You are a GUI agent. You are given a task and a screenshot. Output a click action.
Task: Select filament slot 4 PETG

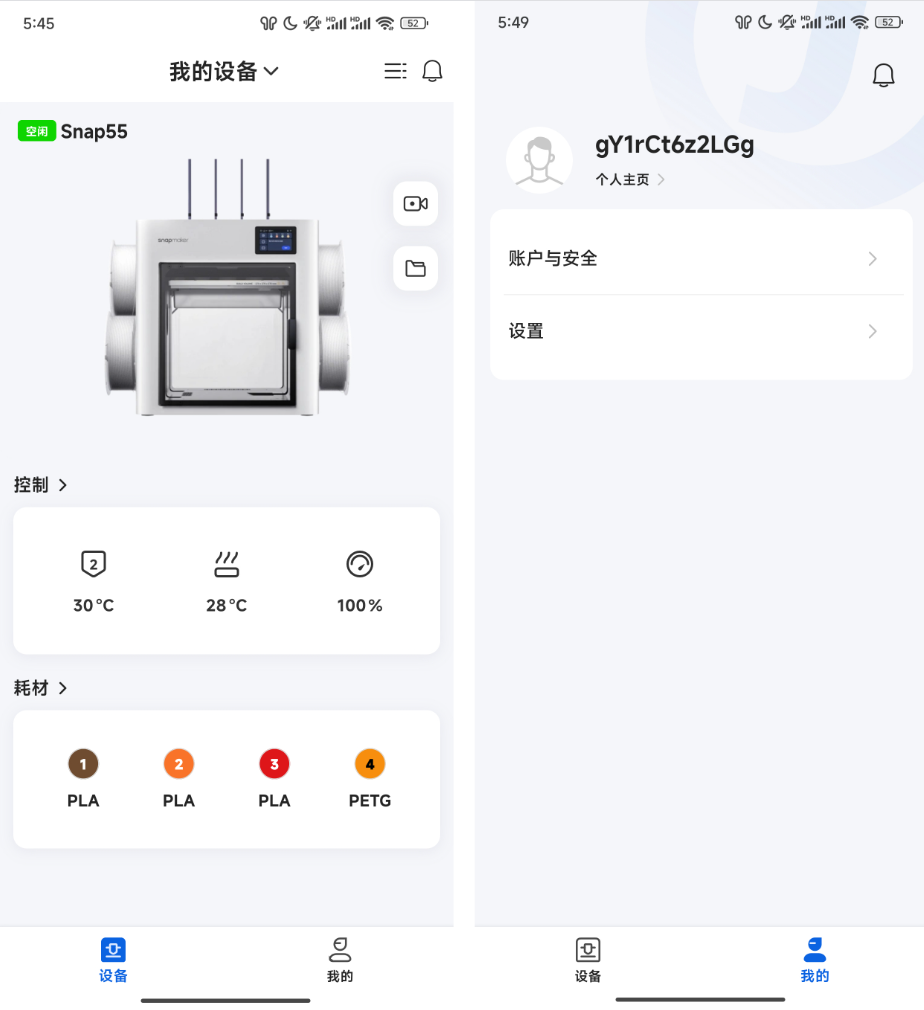pos(370,778)
